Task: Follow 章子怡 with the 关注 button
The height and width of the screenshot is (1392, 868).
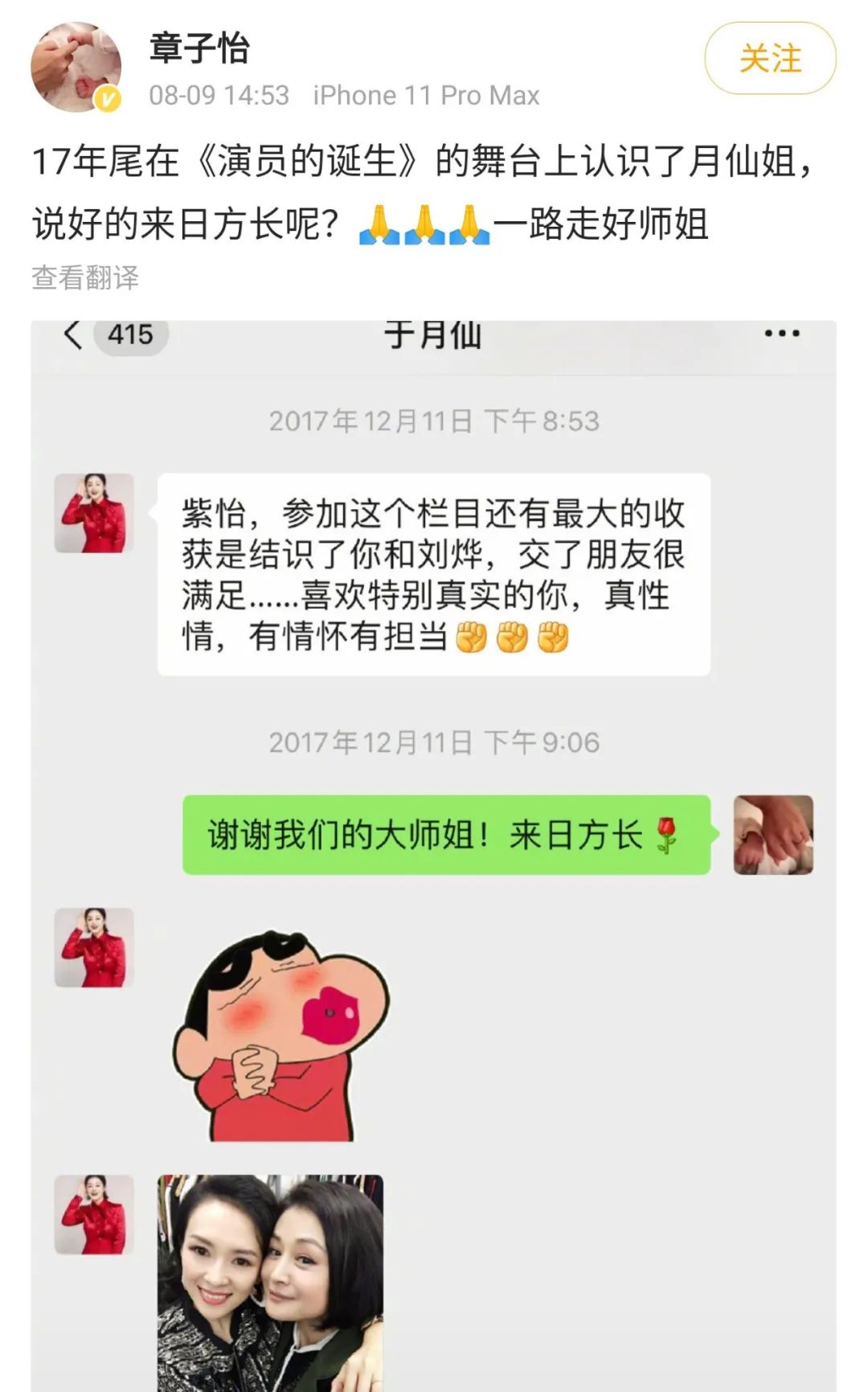Action: point(770,59)
